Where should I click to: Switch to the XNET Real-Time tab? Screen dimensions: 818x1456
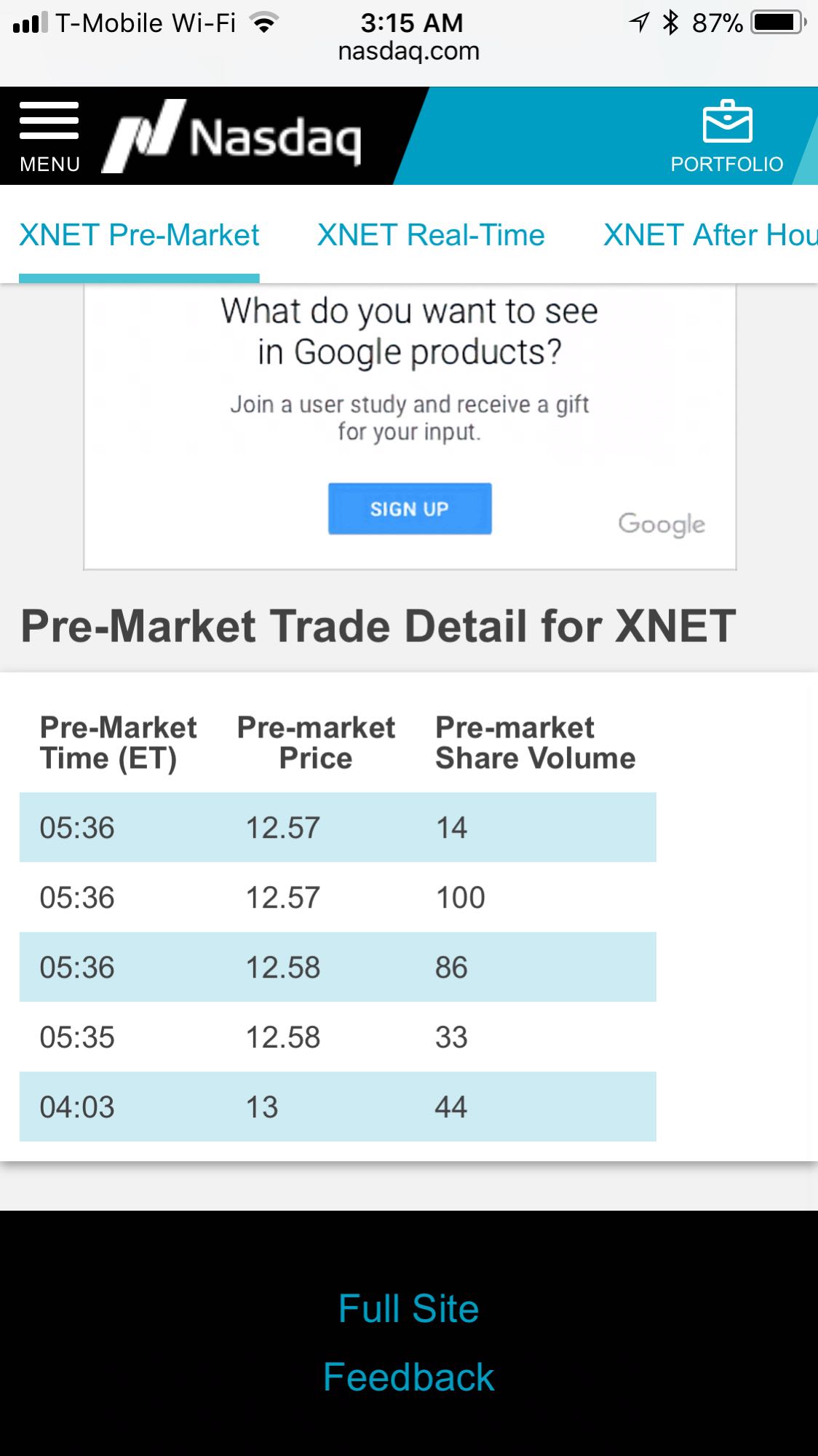(431, 235)
